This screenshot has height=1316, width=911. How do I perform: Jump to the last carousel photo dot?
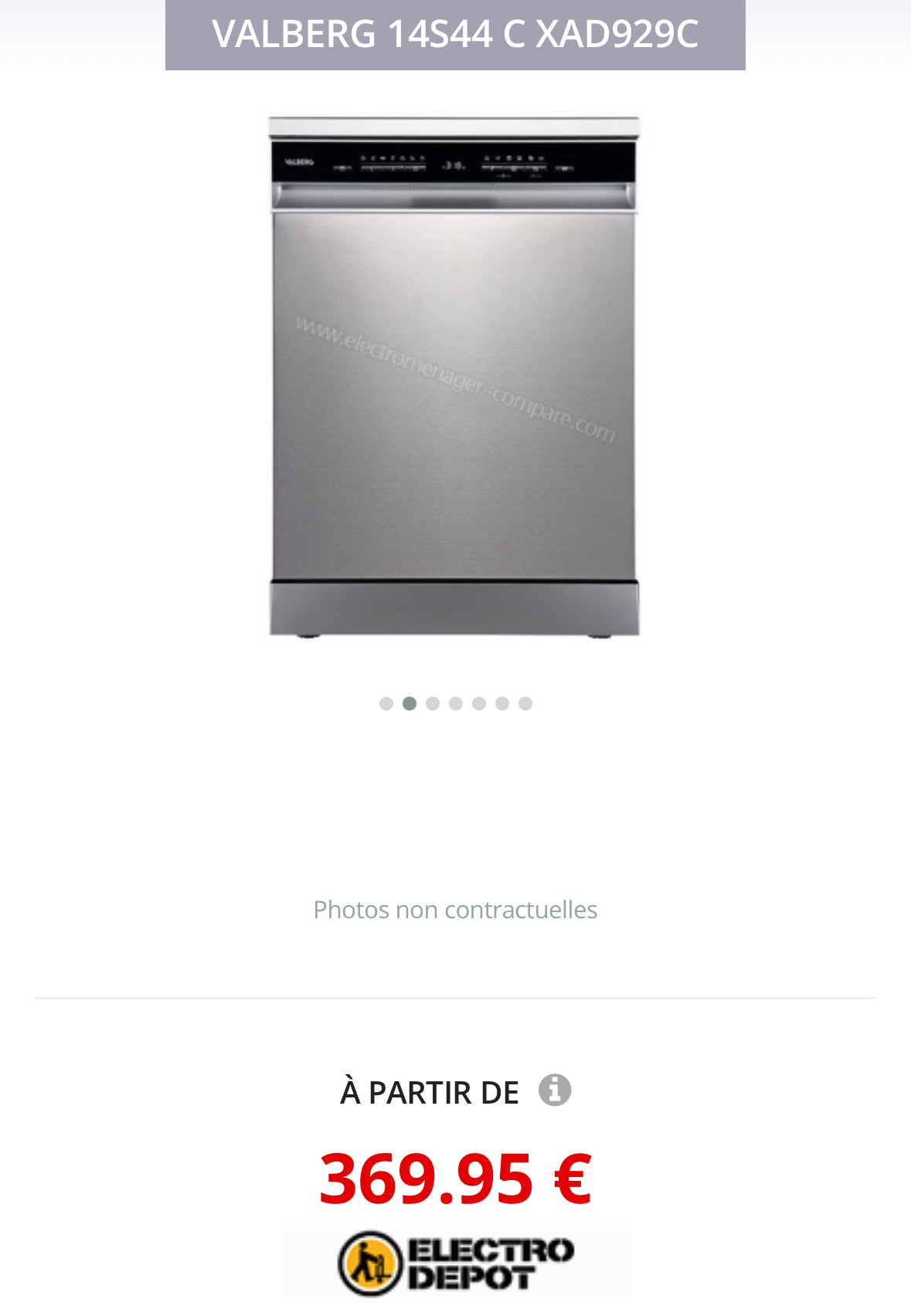click(x=525, y=704)
